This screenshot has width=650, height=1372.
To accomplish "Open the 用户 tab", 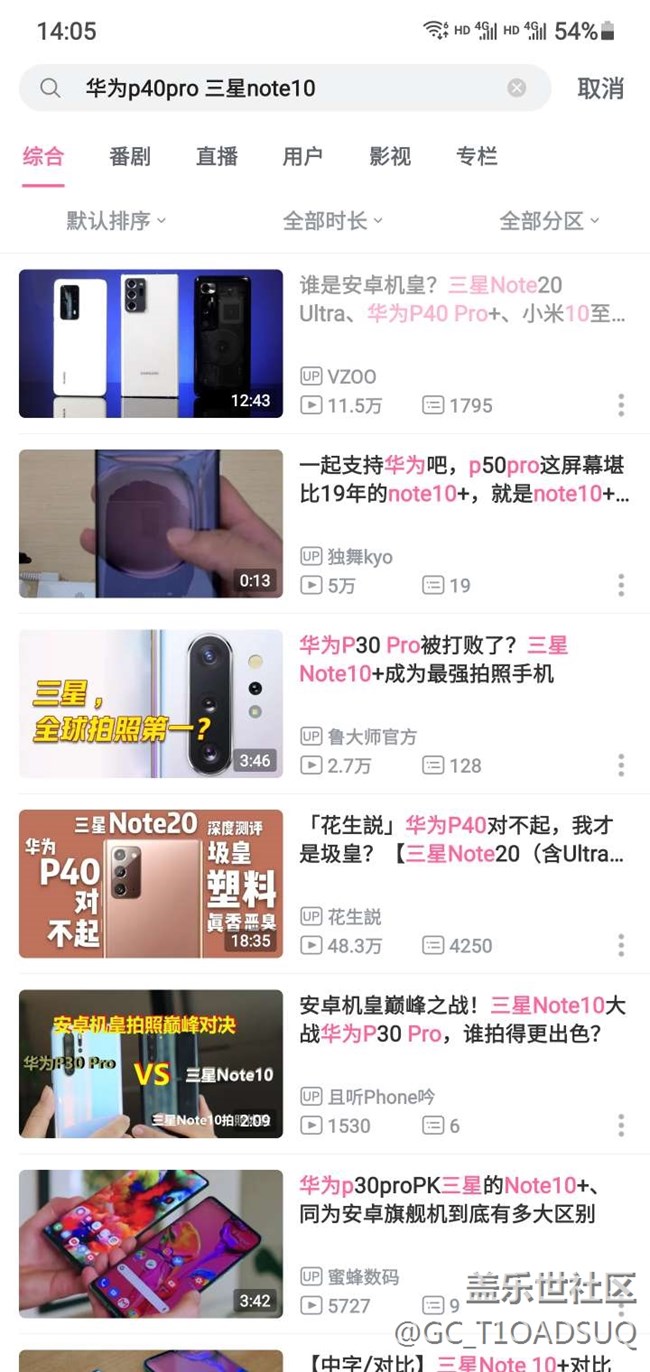I will click(303, 156).
